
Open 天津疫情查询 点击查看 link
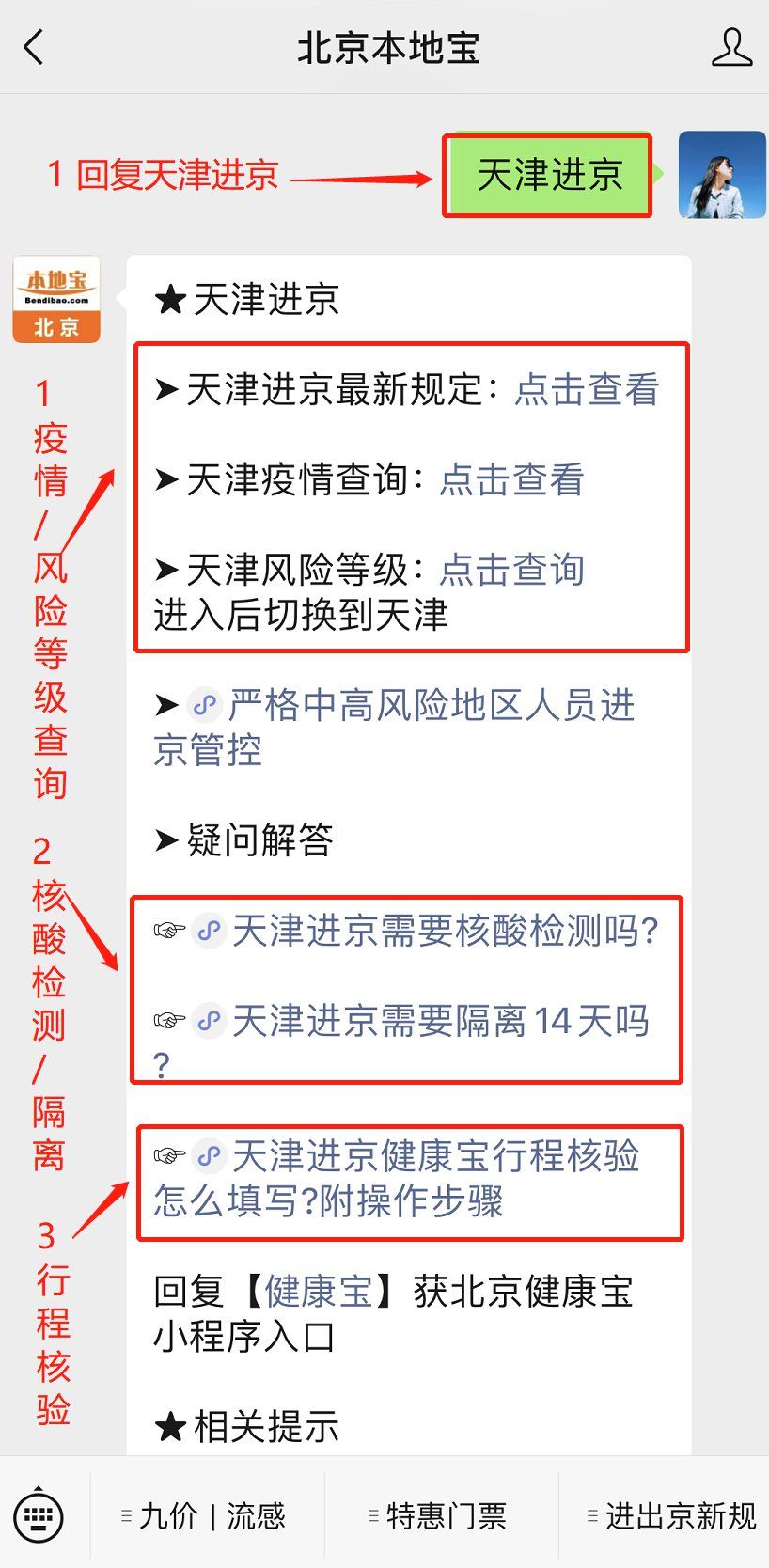point(511,479)
